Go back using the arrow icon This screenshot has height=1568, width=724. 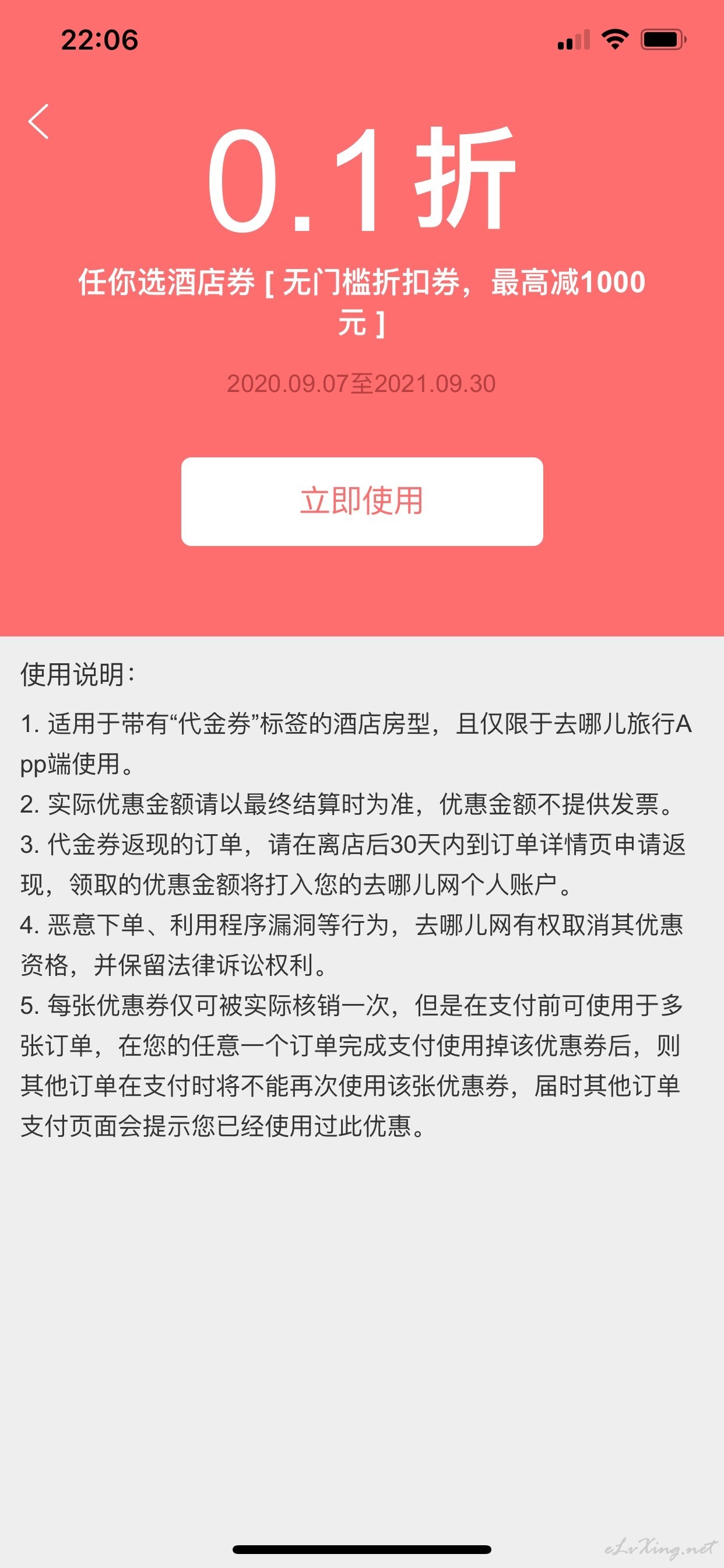coord(38,121)
